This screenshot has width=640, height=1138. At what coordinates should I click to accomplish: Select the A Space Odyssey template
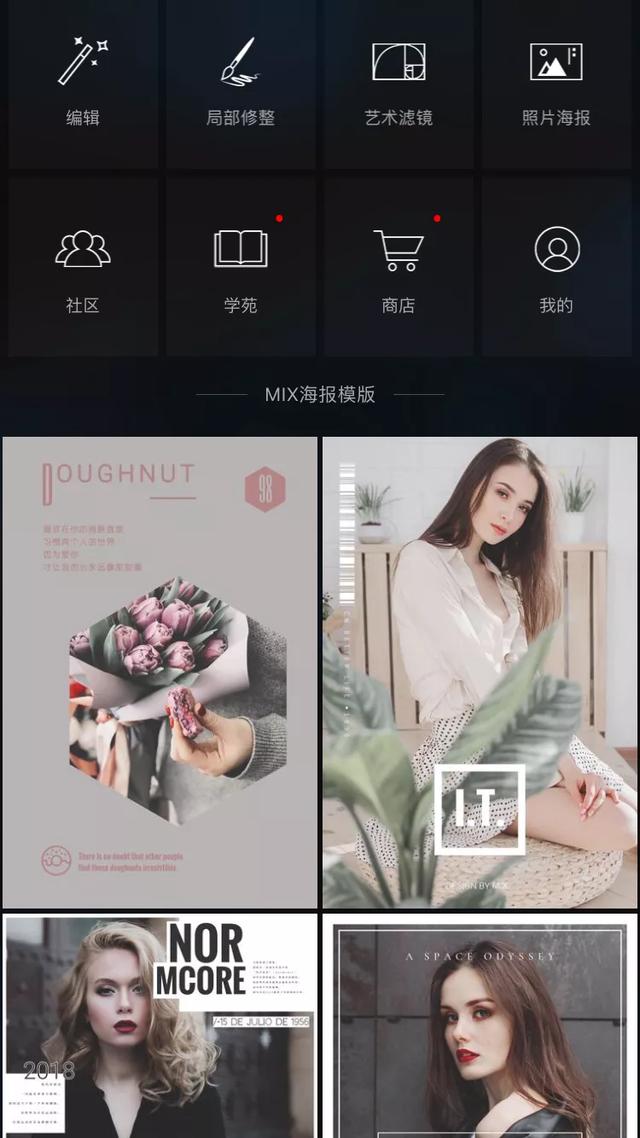point(480,1026)
